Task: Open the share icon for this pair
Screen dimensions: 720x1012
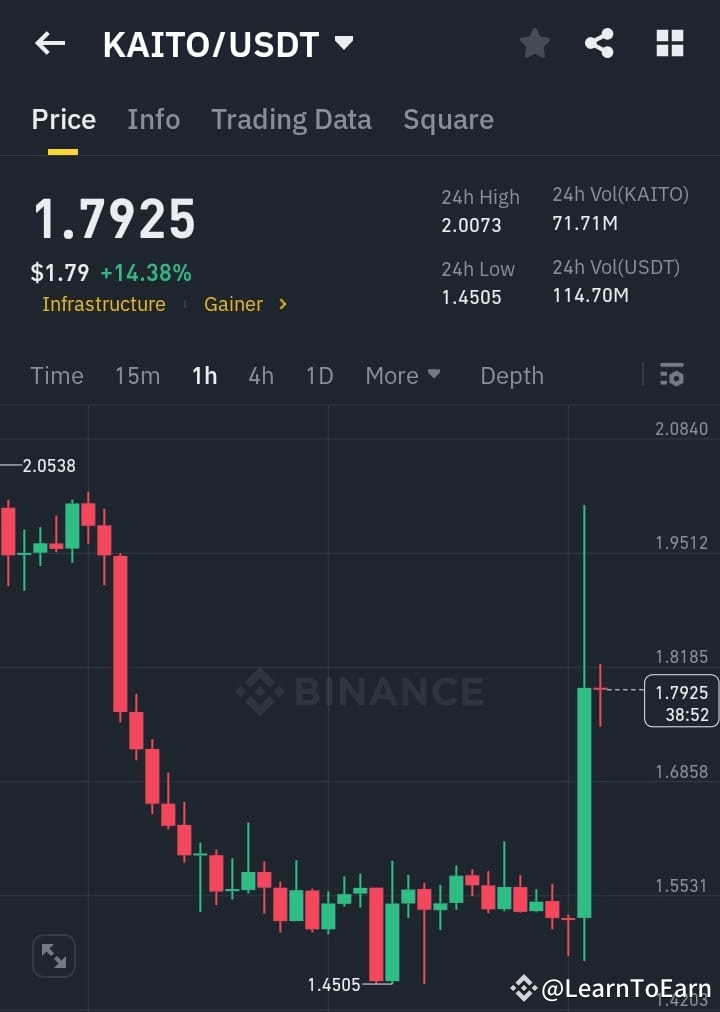Action: 599,43
